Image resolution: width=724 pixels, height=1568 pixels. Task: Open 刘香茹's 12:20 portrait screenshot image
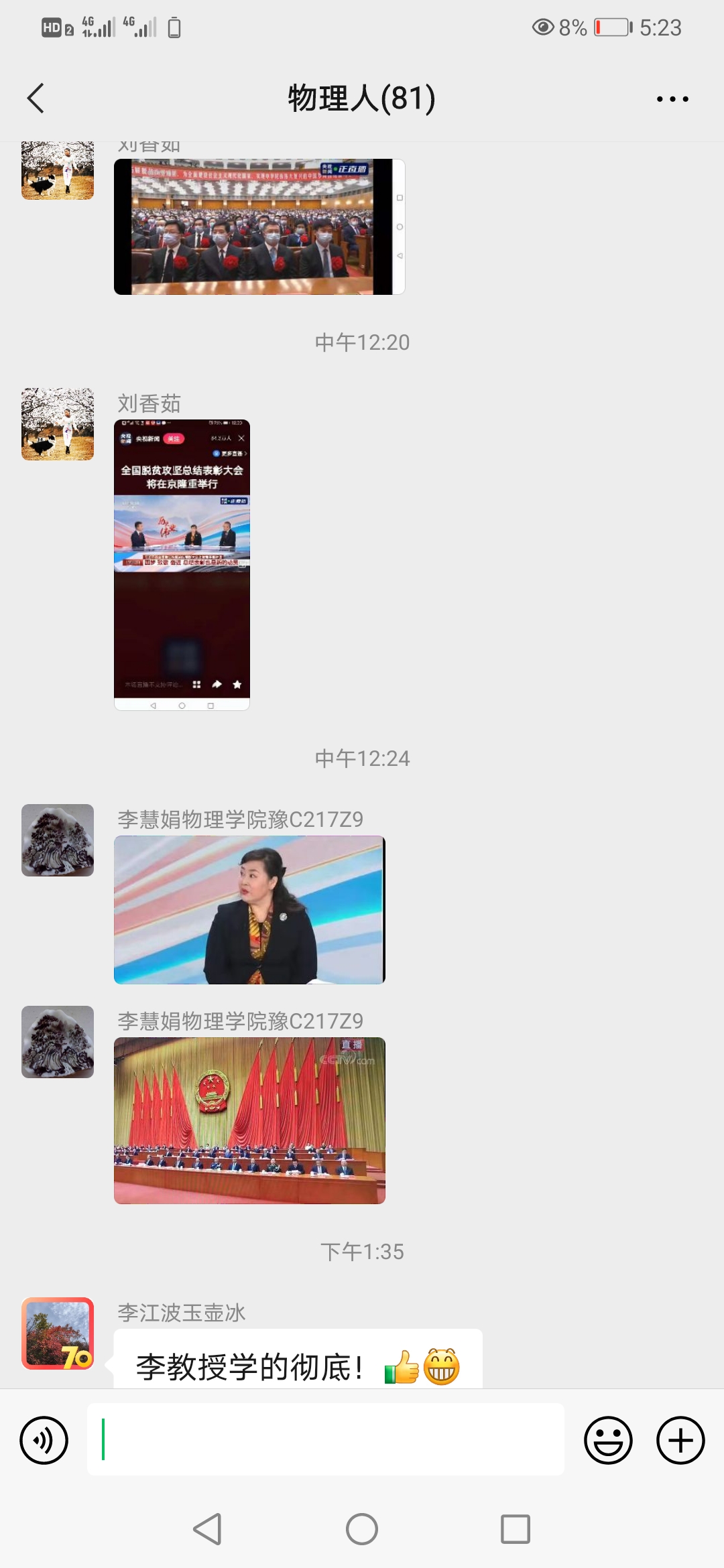182,564
